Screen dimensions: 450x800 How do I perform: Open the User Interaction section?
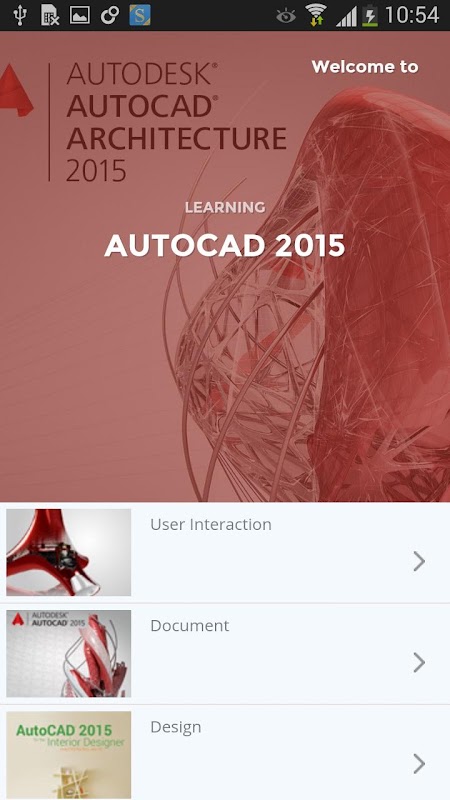pos(225,553)
